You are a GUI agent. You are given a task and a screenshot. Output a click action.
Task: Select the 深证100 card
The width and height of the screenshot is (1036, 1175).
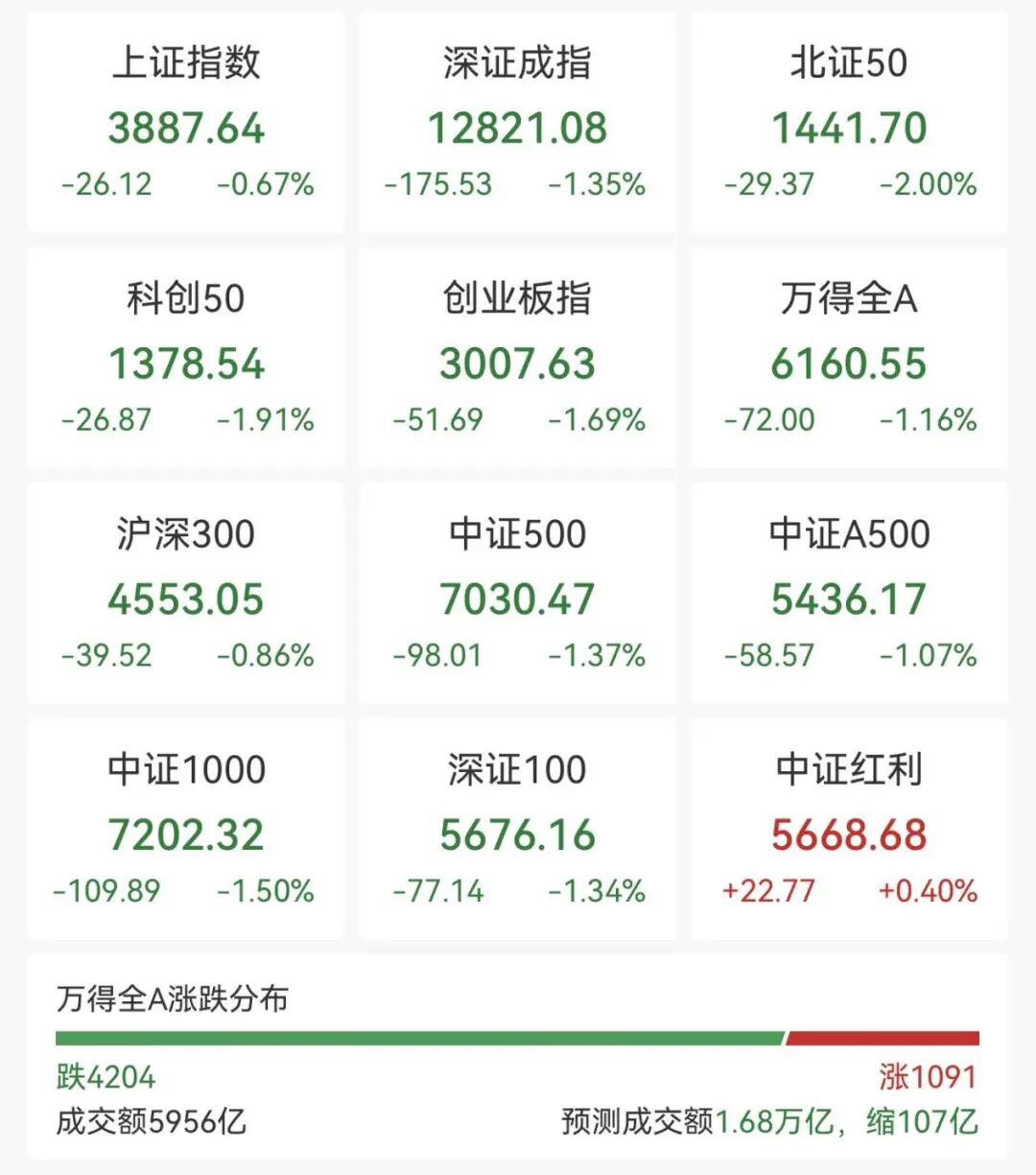tap(517, 830)
